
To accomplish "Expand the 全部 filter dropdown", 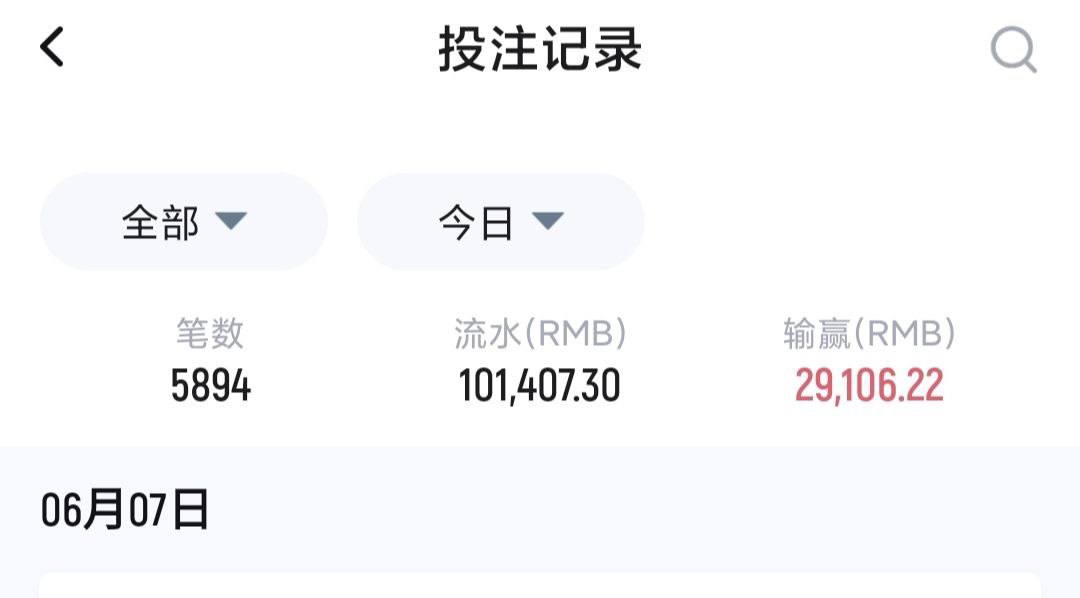I will coord(184,222).
